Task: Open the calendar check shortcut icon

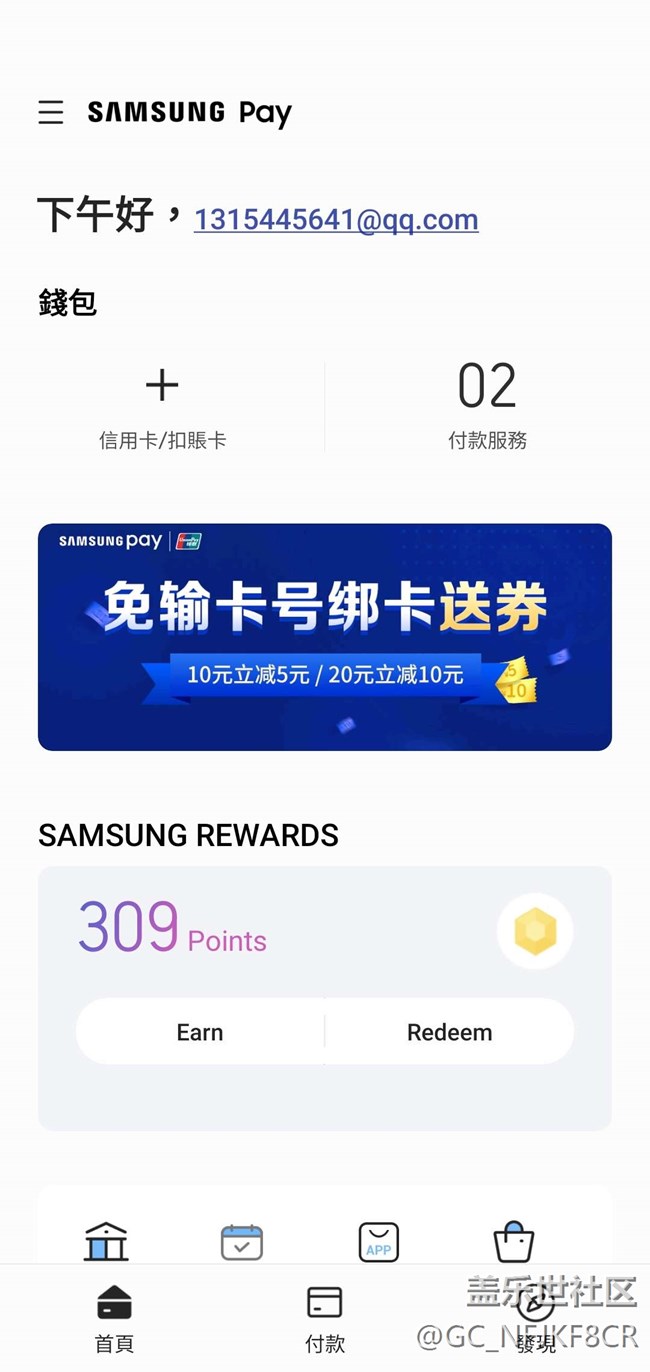Action: click(242, 1242)
